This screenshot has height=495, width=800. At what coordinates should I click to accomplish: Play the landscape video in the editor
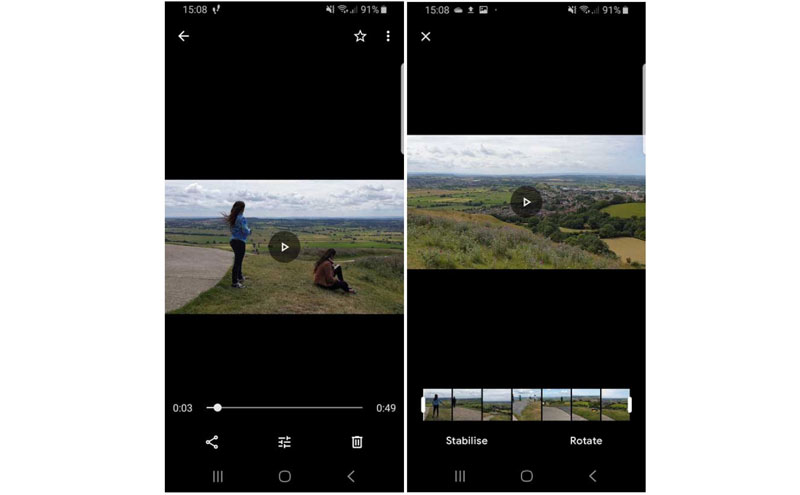coord(526,201)
